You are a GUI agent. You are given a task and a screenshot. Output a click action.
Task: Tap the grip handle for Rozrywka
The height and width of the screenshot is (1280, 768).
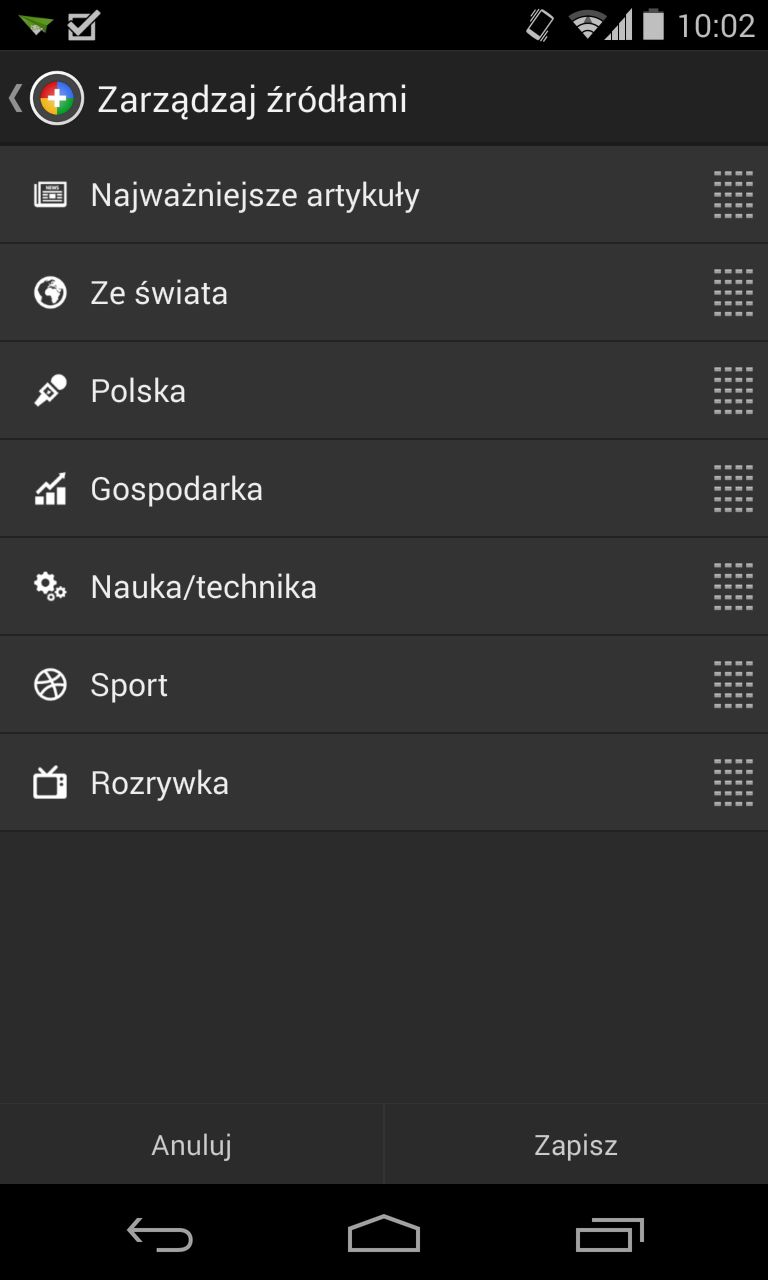point(733,783)
